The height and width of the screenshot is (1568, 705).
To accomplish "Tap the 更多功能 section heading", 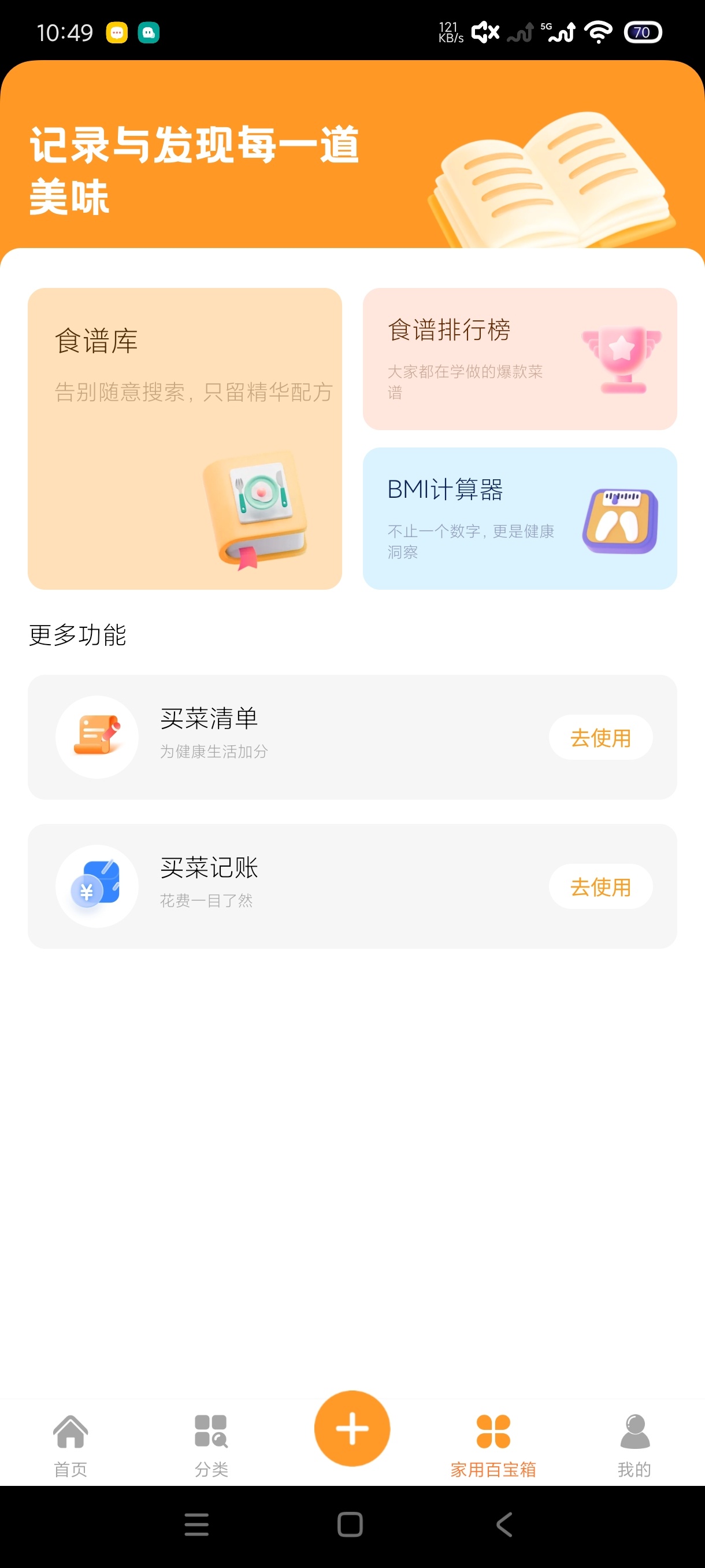I will [x=77, y=637].
